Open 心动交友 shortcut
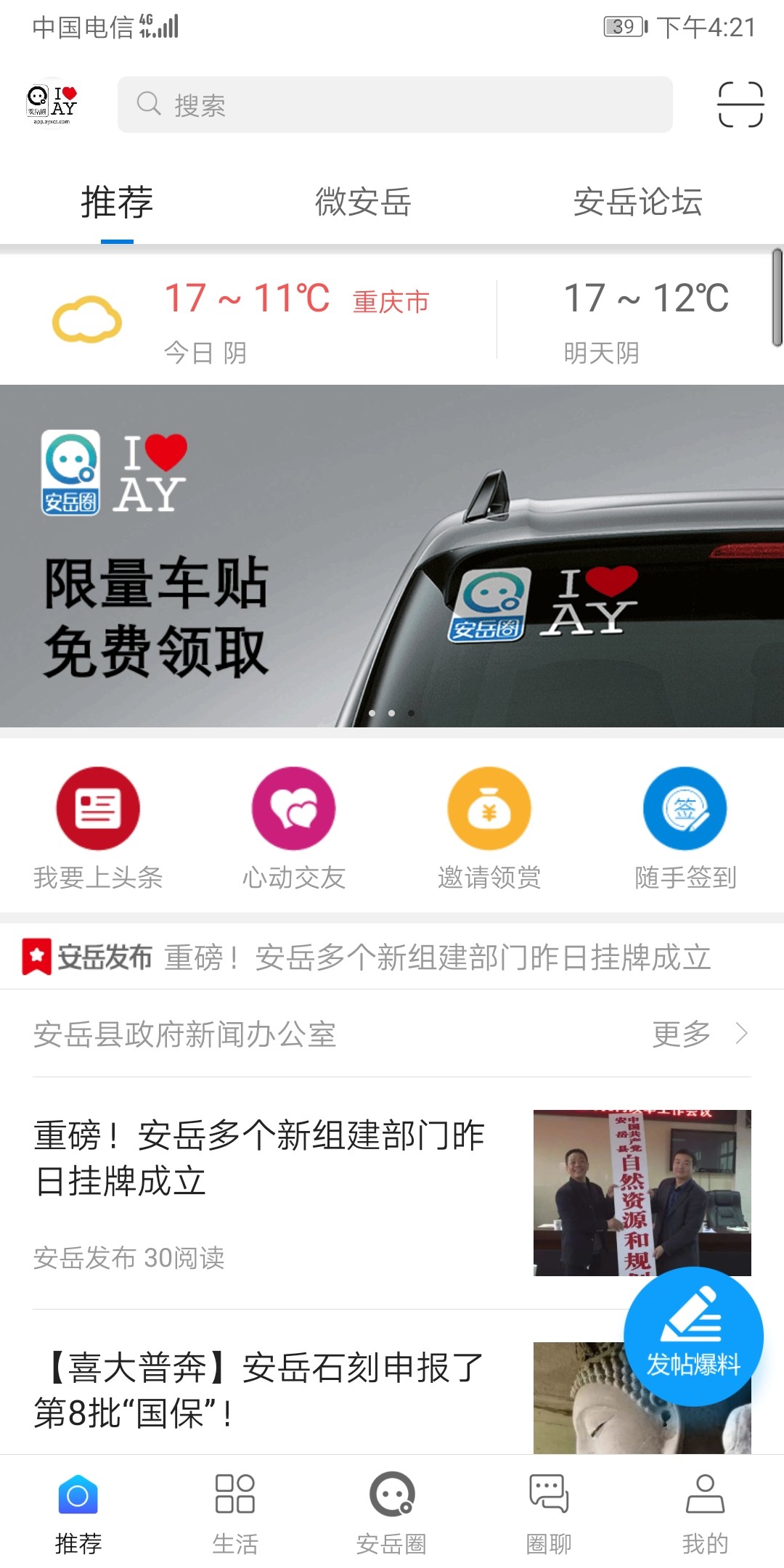 tap(293, 828)
